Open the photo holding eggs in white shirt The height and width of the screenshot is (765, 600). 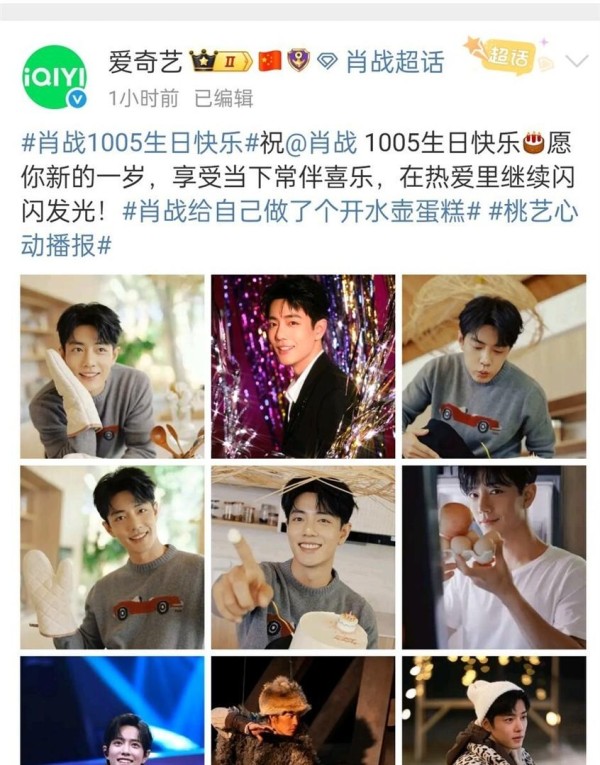coord(494,557)
